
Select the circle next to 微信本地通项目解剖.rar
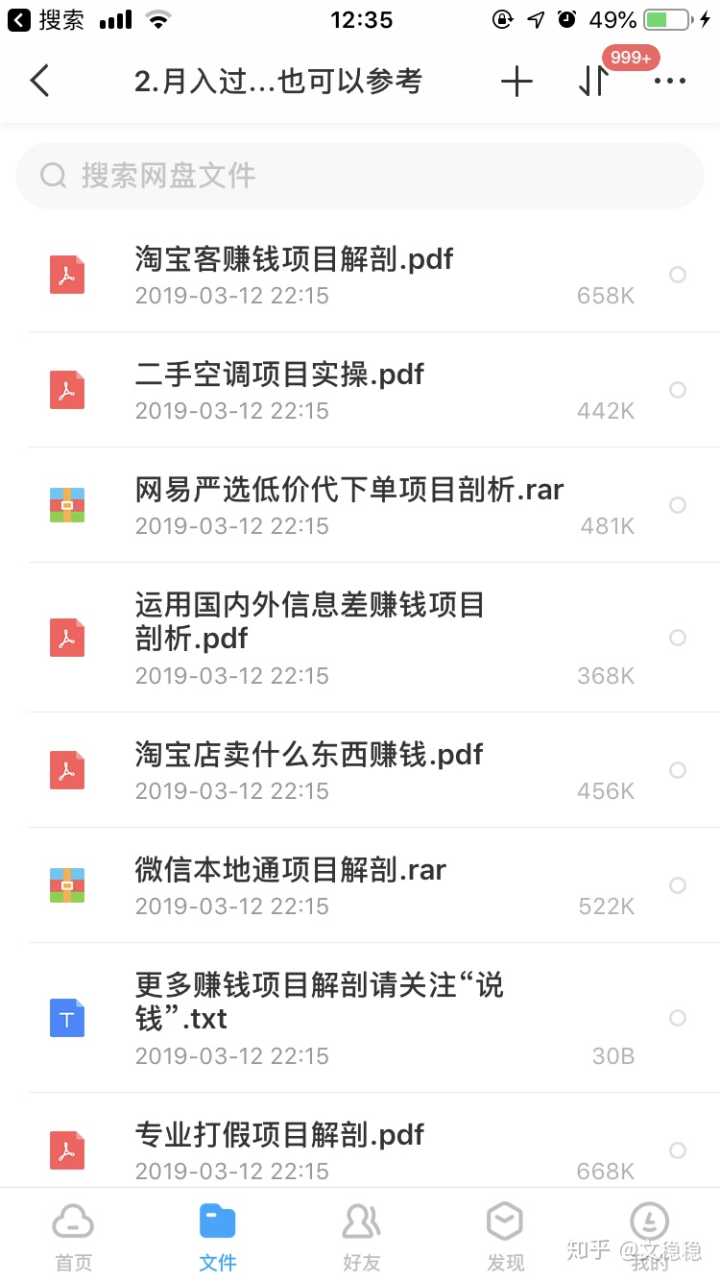[678, 885]
